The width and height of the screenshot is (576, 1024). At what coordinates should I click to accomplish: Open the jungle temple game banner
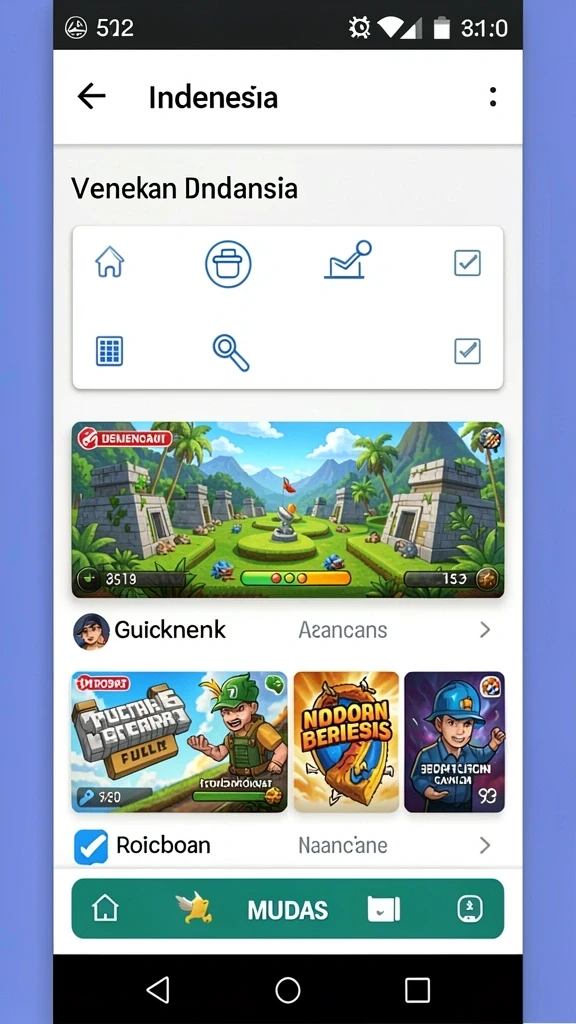pos(288,509)
